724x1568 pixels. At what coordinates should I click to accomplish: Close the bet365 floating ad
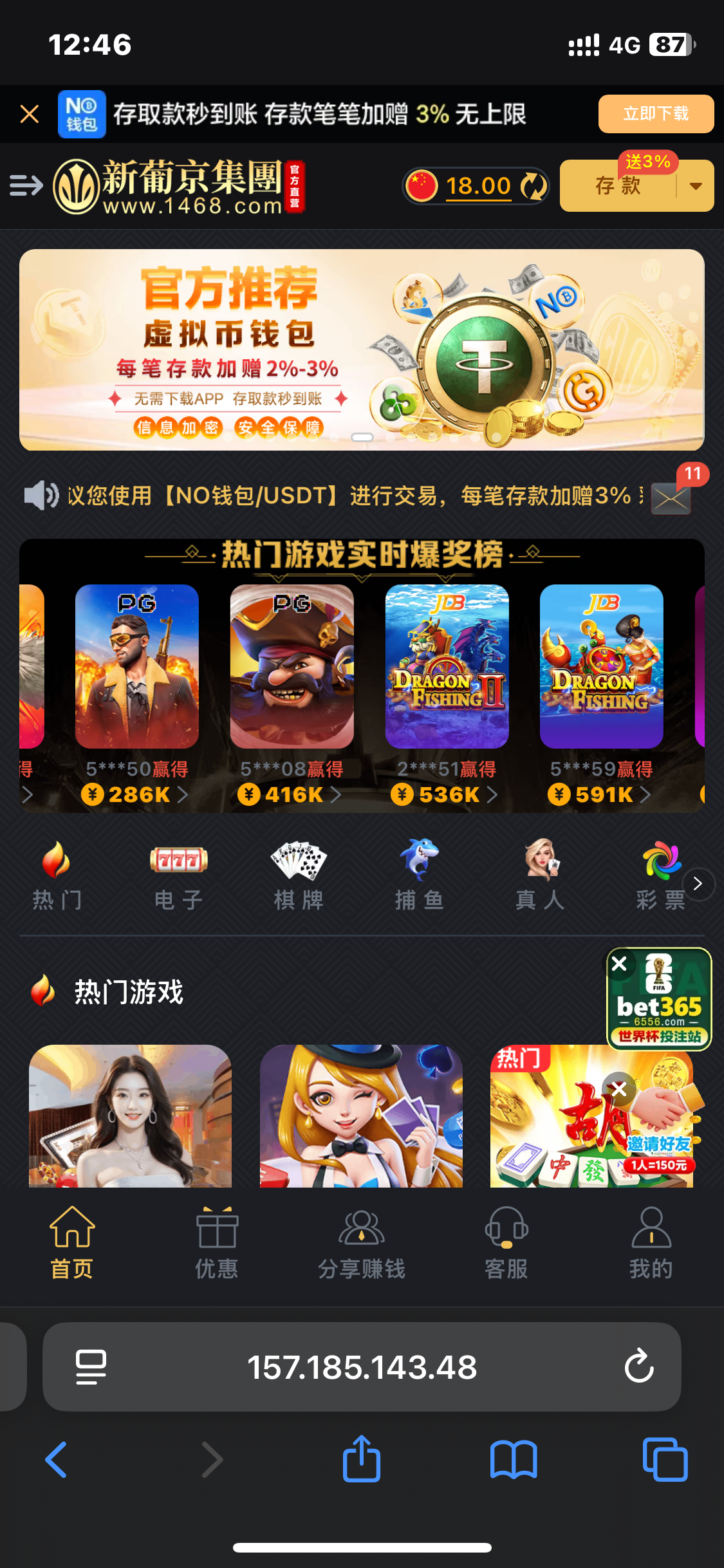click(619, 964)
